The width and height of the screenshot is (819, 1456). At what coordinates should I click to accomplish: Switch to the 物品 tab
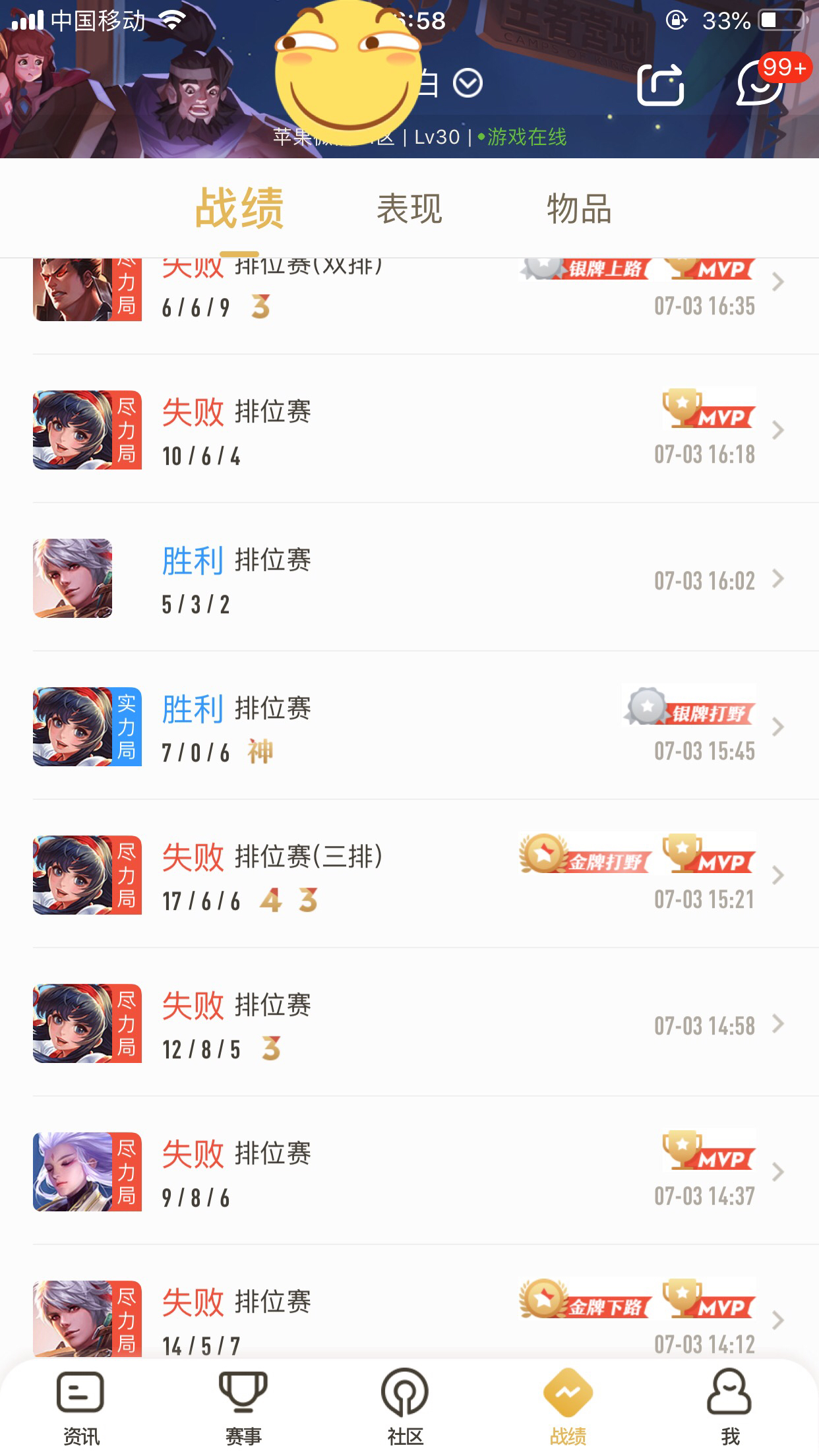579,209
